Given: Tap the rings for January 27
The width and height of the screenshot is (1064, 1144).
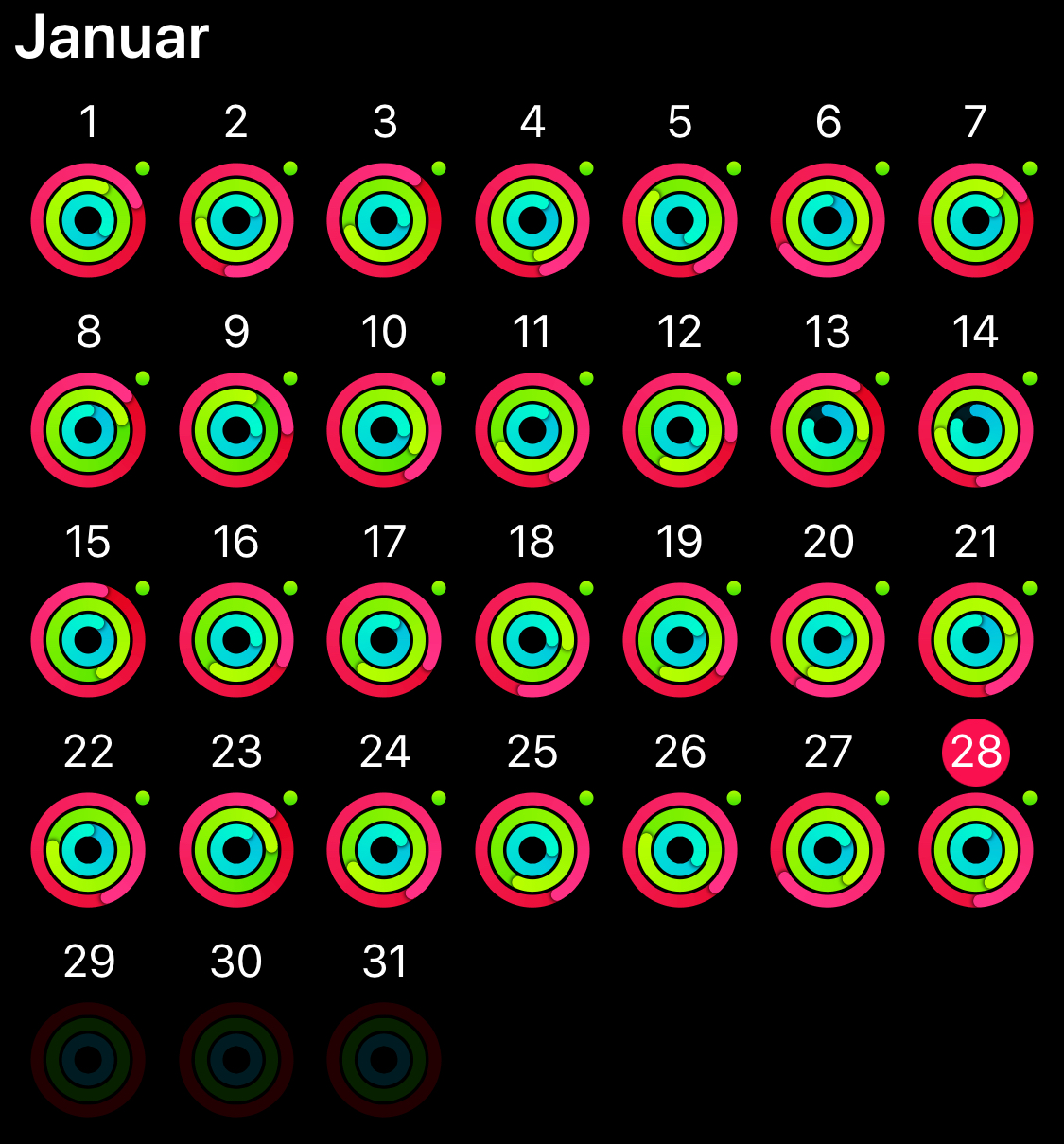Looking at the screenshot, I should point(828,850).
